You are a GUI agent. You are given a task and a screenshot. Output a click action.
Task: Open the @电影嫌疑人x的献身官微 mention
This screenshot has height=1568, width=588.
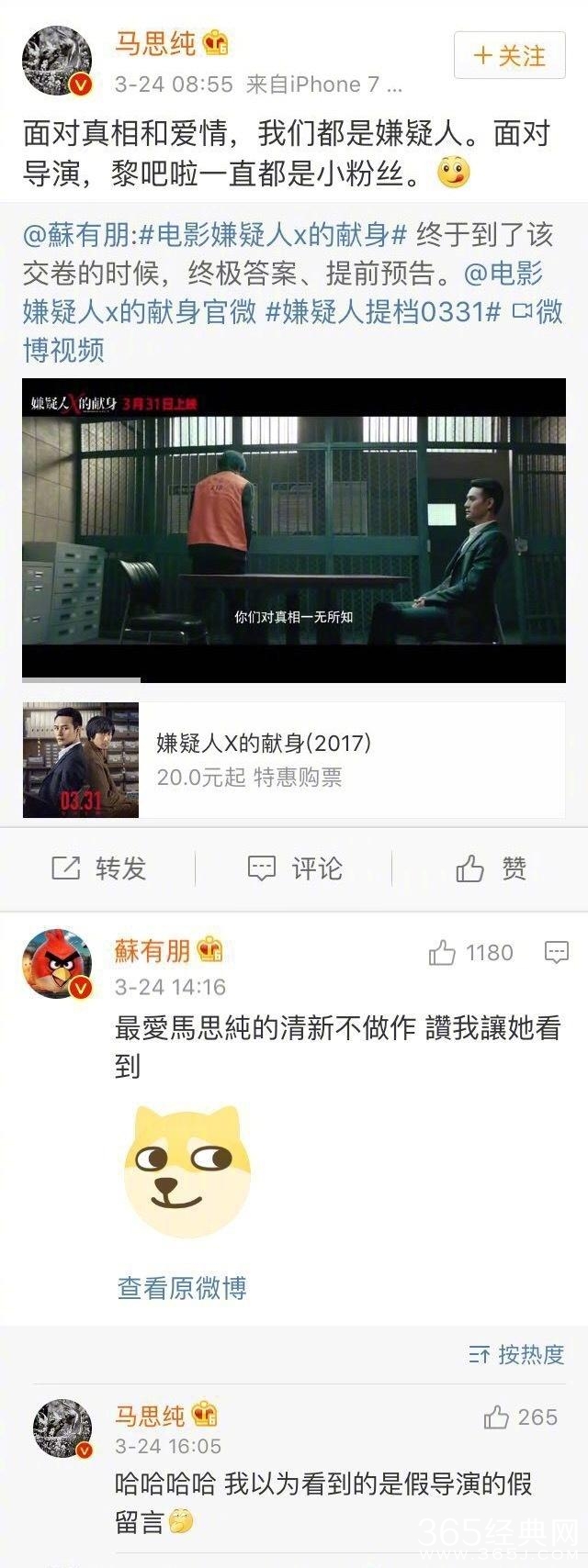(138, 312)
